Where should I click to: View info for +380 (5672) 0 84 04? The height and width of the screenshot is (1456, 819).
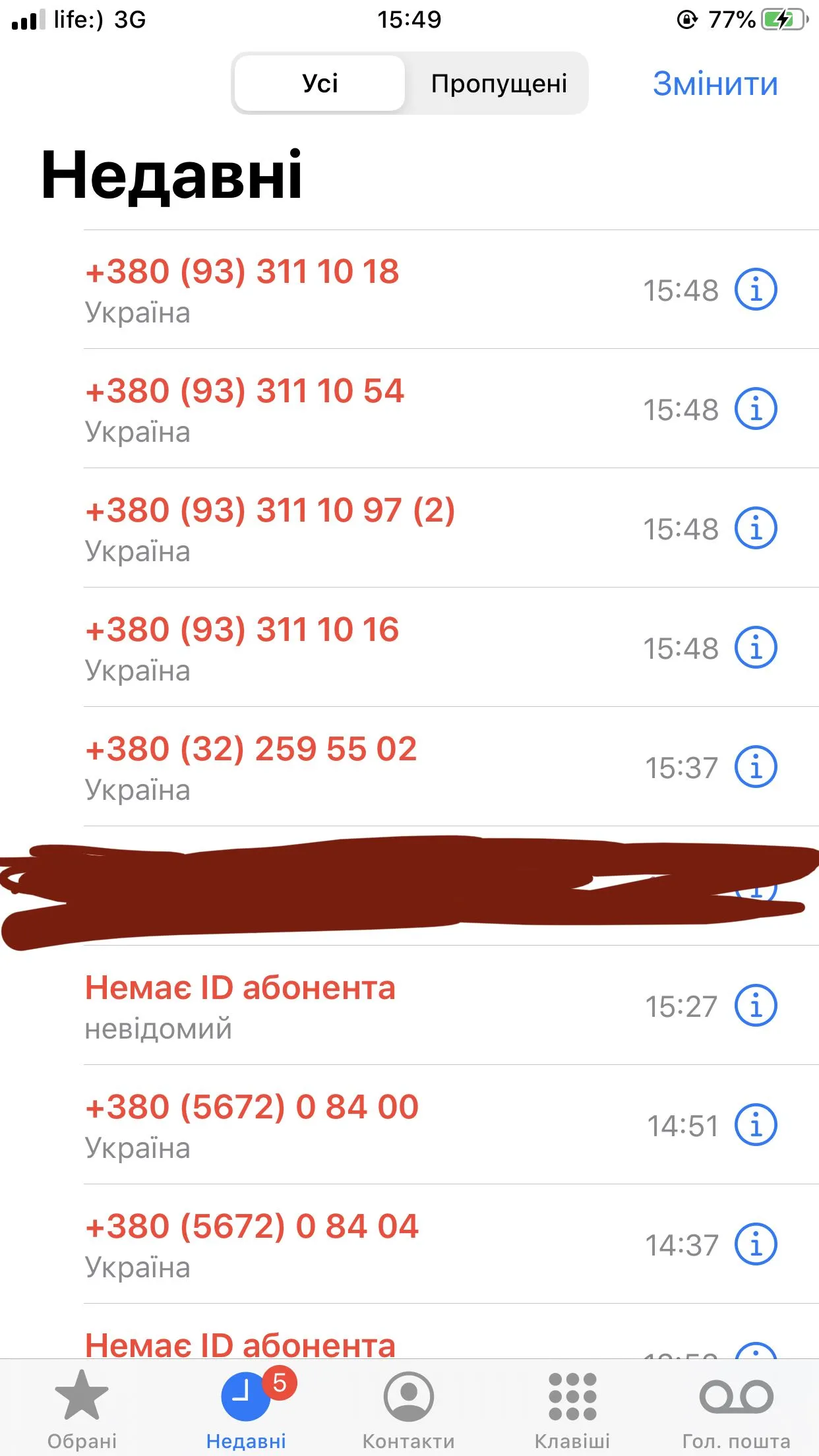[x=756, y=1244]
